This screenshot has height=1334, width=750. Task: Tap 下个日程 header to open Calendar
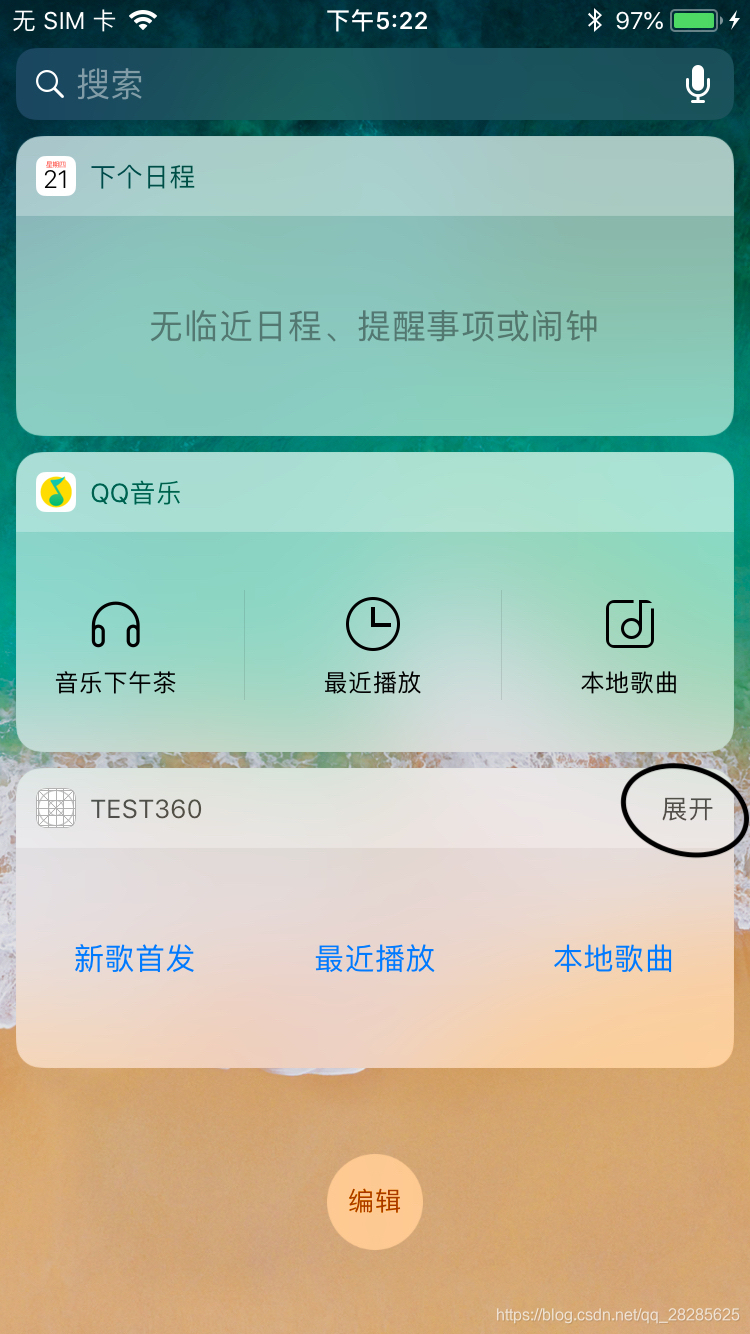[x=143, y=175]
